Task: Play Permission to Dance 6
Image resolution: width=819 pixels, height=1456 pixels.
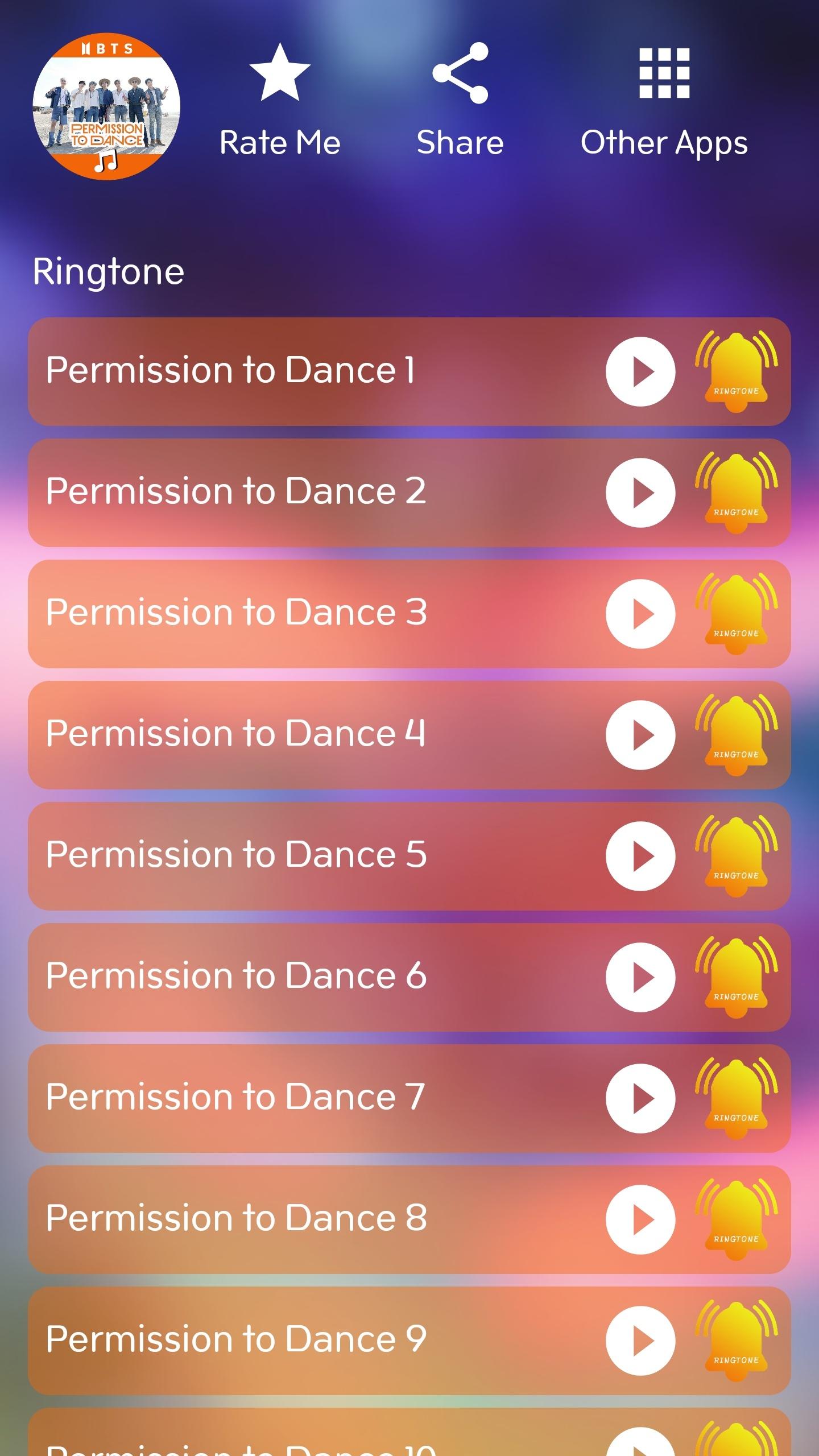Action: click(640, 977)
